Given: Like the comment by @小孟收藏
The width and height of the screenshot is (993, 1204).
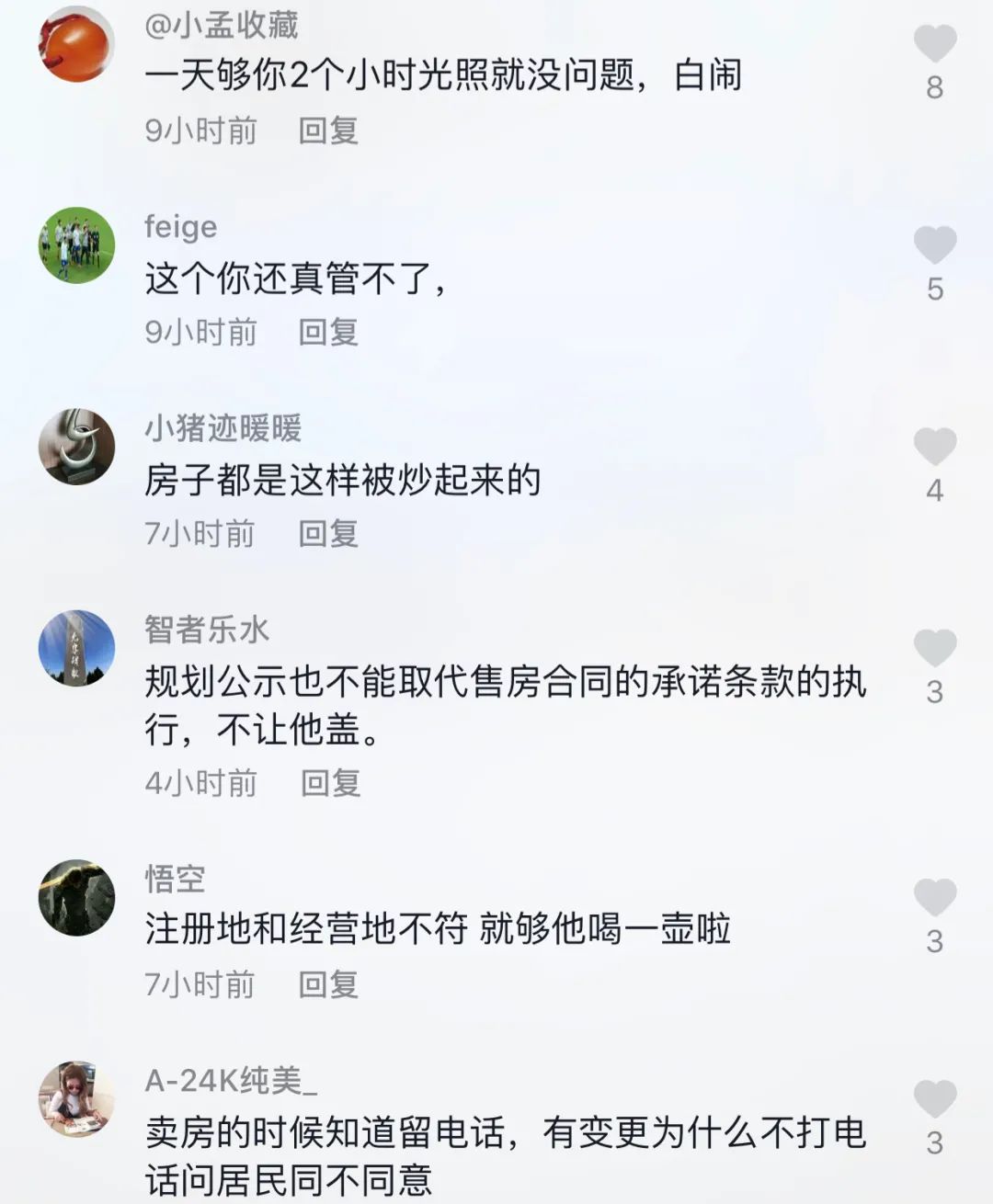Looking at the screenshot, I should click(934, 44).
